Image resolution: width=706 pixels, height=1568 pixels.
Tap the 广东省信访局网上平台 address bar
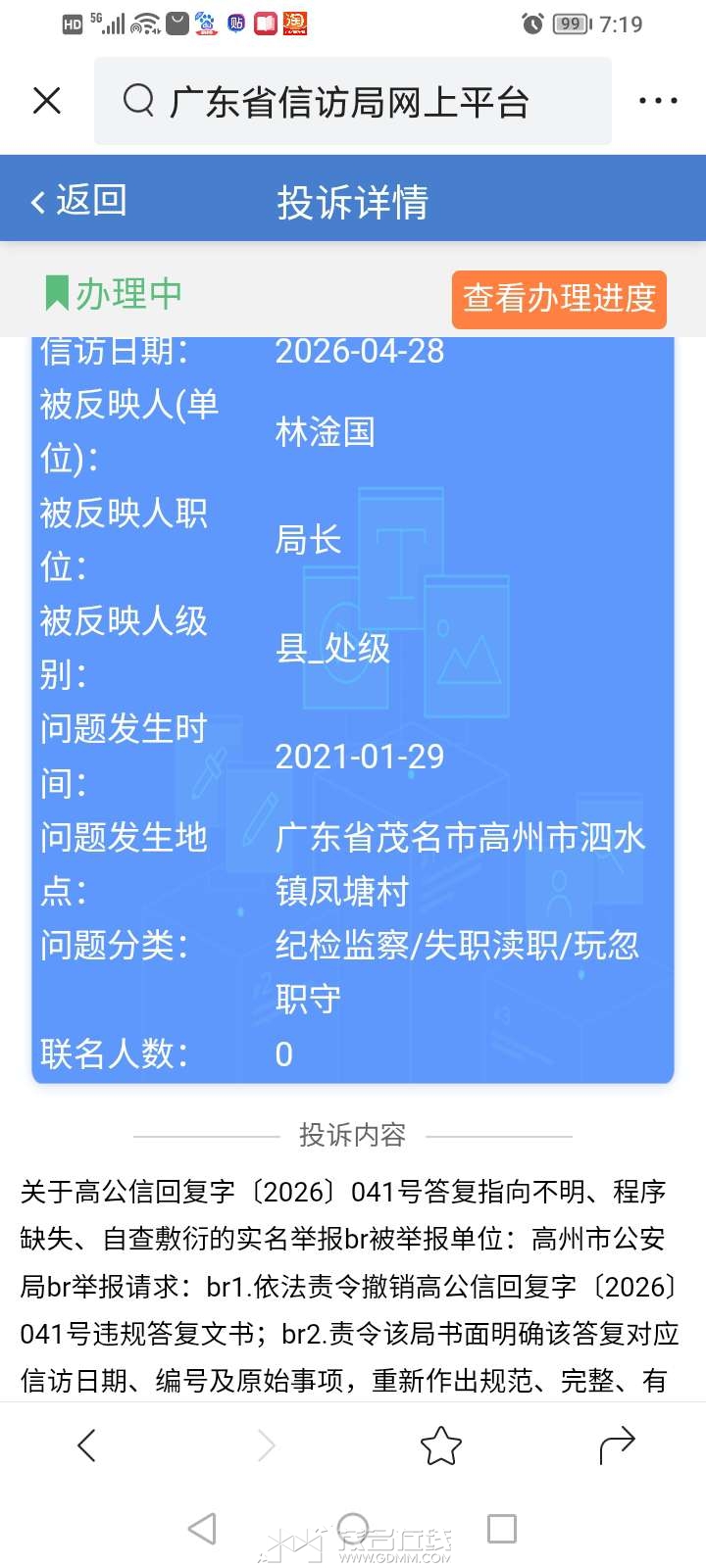click(x=353, y=102)
